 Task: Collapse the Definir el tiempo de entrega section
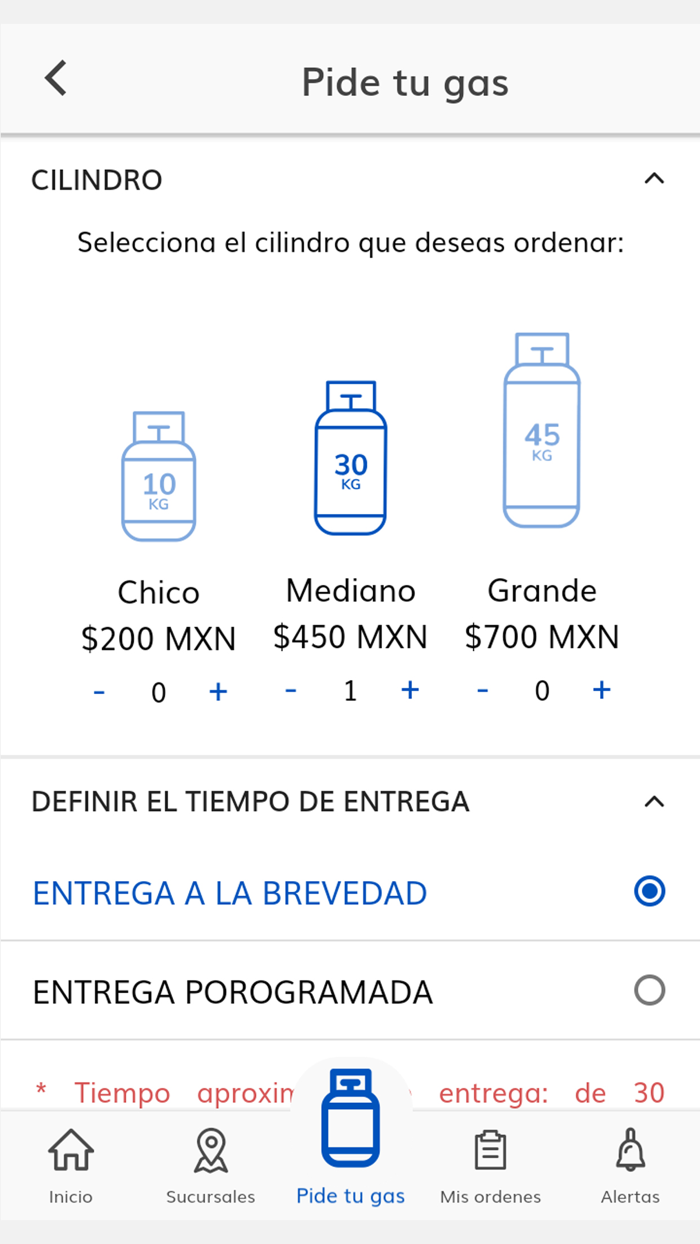pos(654,801)
